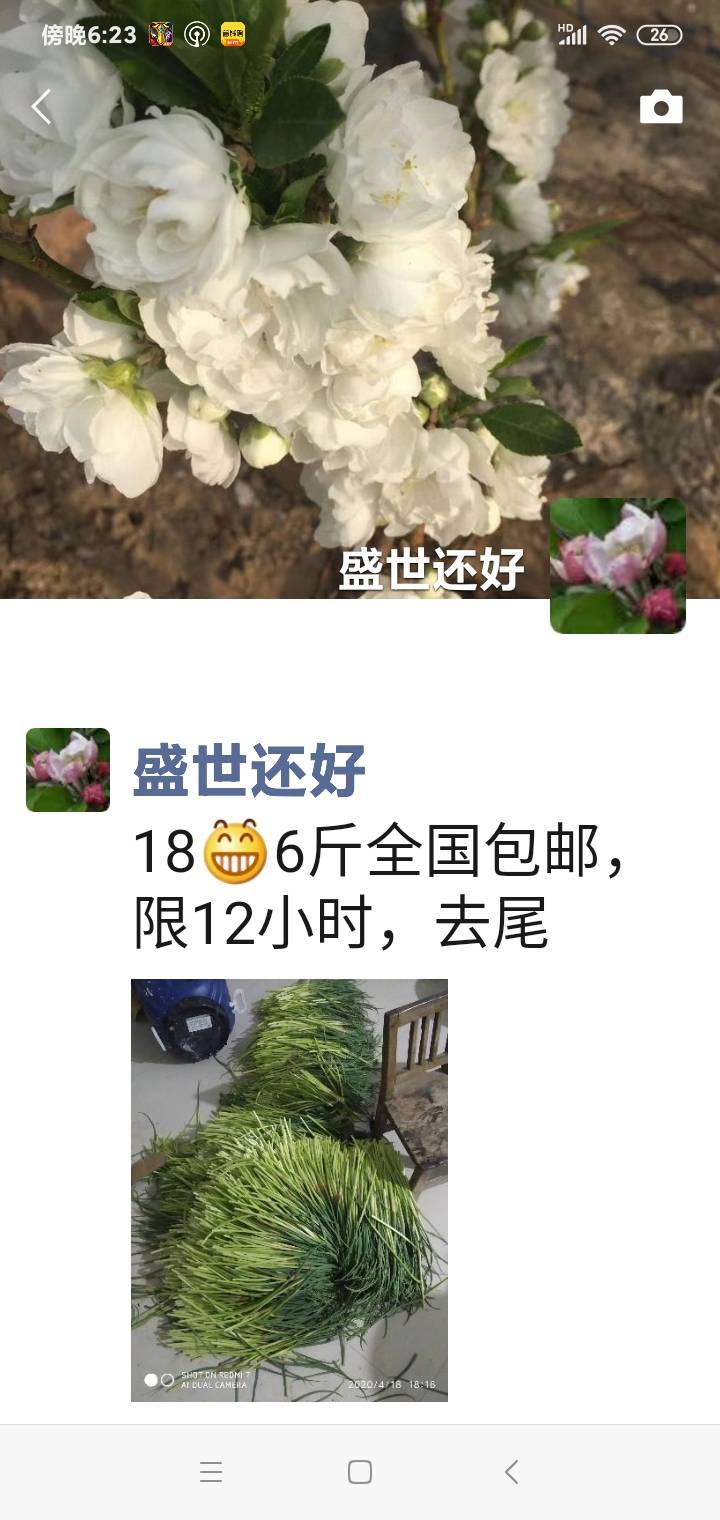Tap the profile avatar on the cover photo
This screenshot has width=720, height=1520.
point(617,566)
